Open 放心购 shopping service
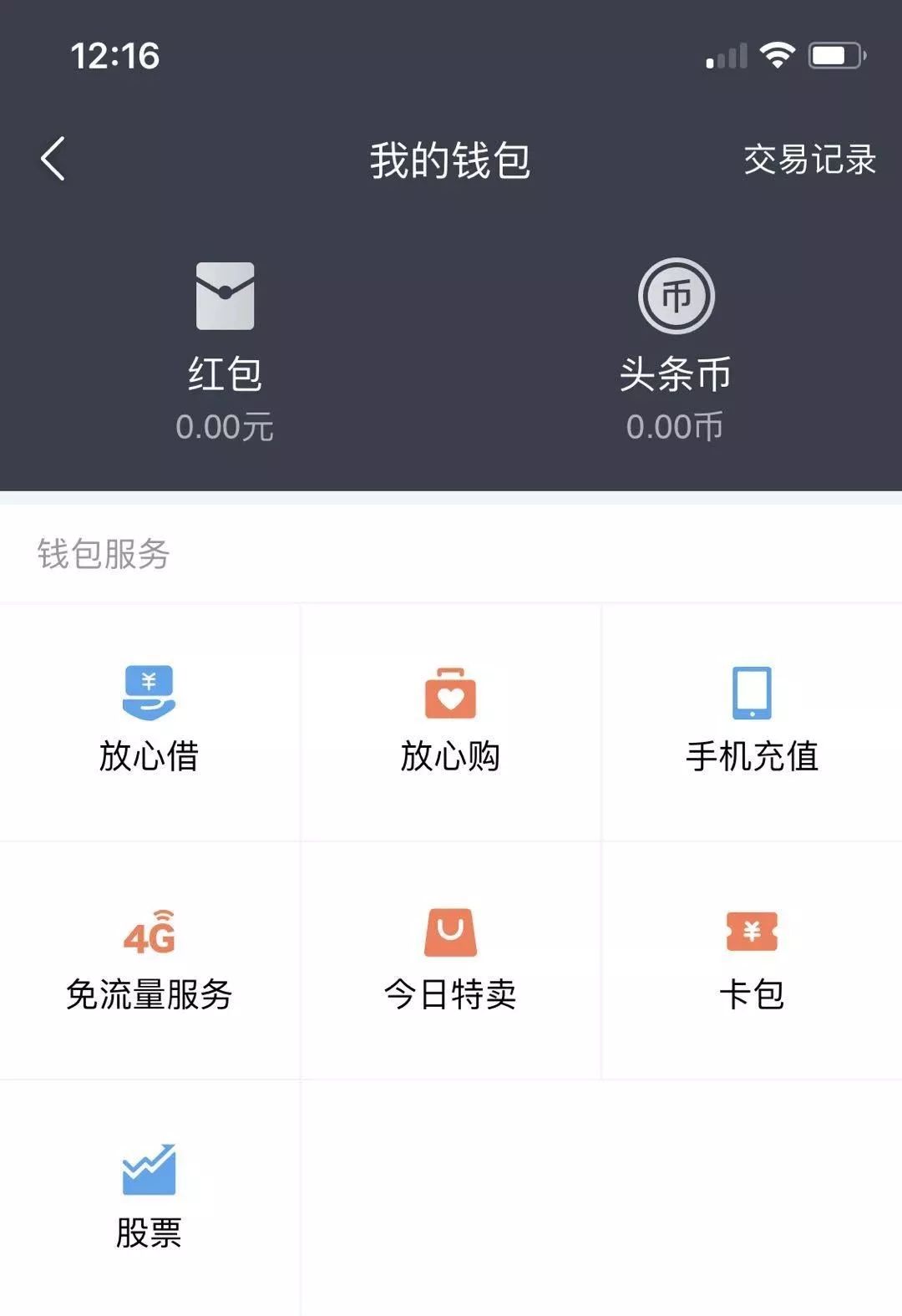902x1316 pixels. [x=450, y=720]
